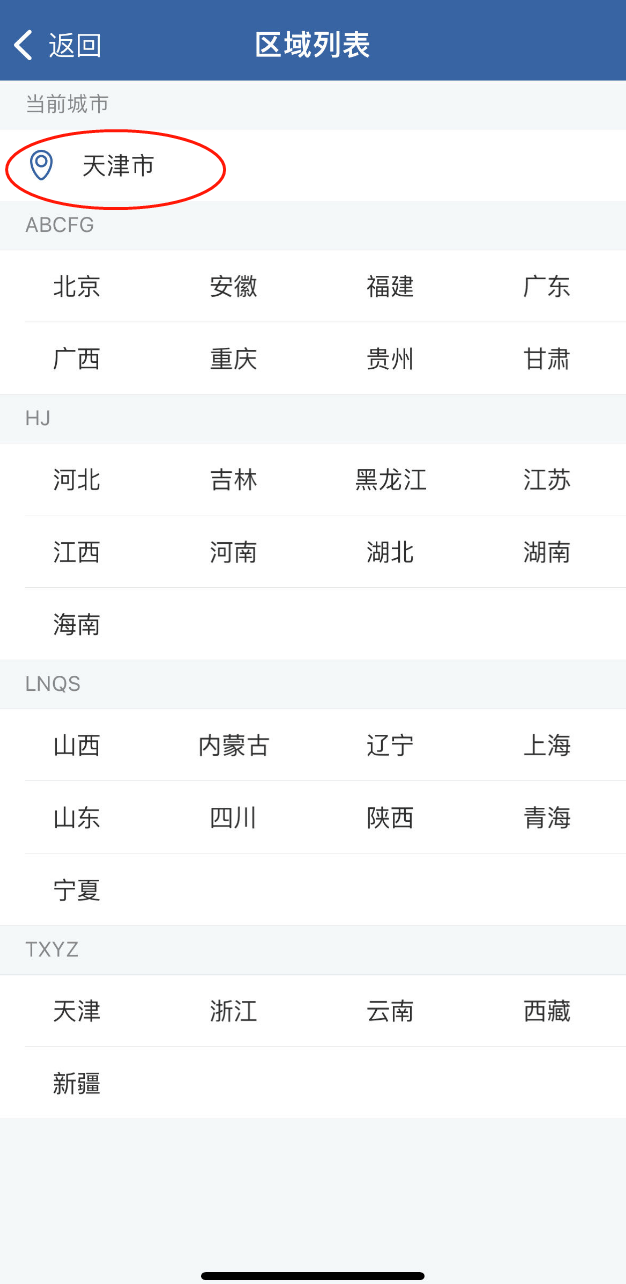Go back using the 返回 button
This screenshot has height=1284, width=626.
(x=58, y=45)
